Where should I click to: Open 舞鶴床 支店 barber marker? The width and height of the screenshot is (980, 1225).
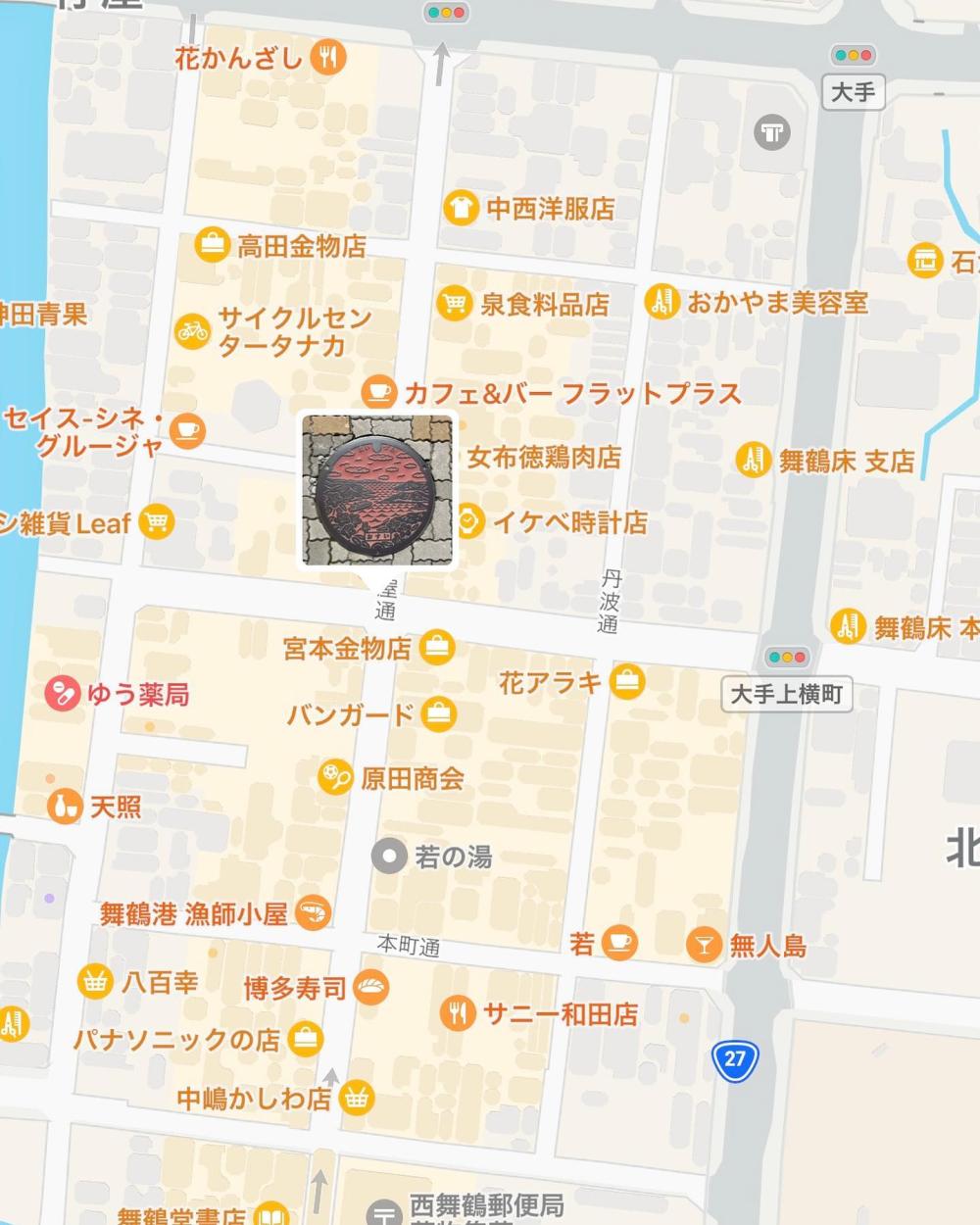click(753, 460)
